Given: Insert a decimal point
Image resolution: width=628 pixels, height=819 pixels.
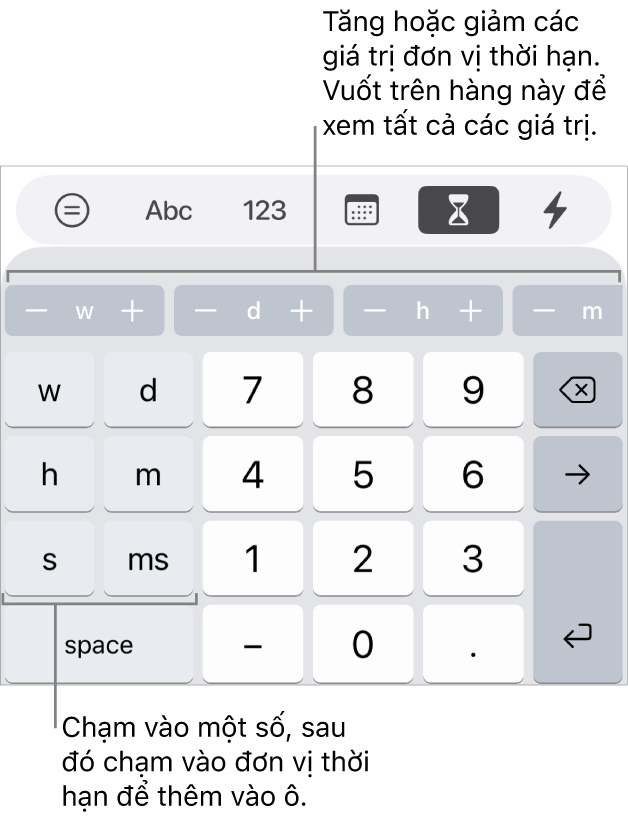Looking at the screenshot, I should click(x=472, y=644).
